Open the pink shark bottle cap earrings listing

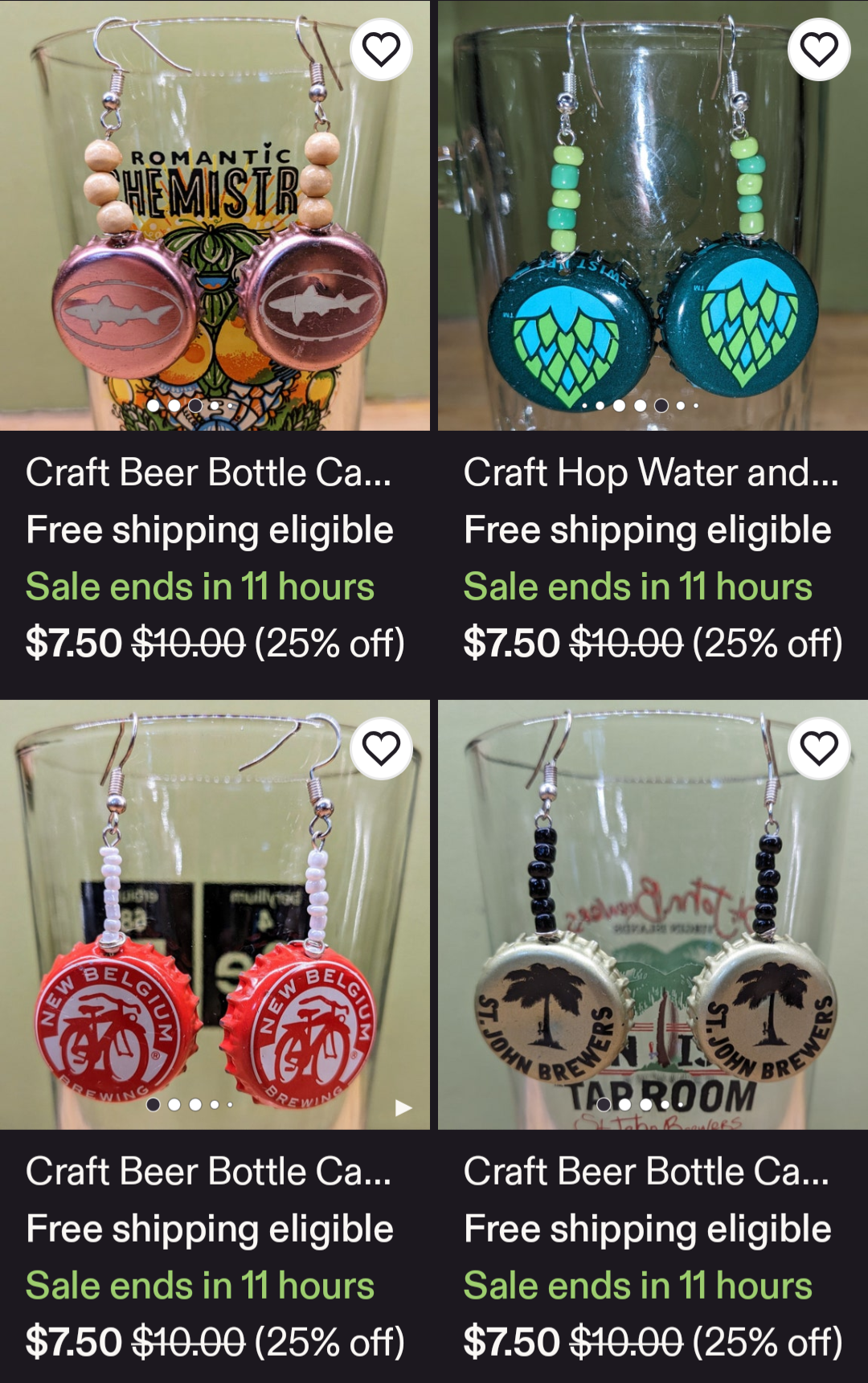click(x=207, y=473)
